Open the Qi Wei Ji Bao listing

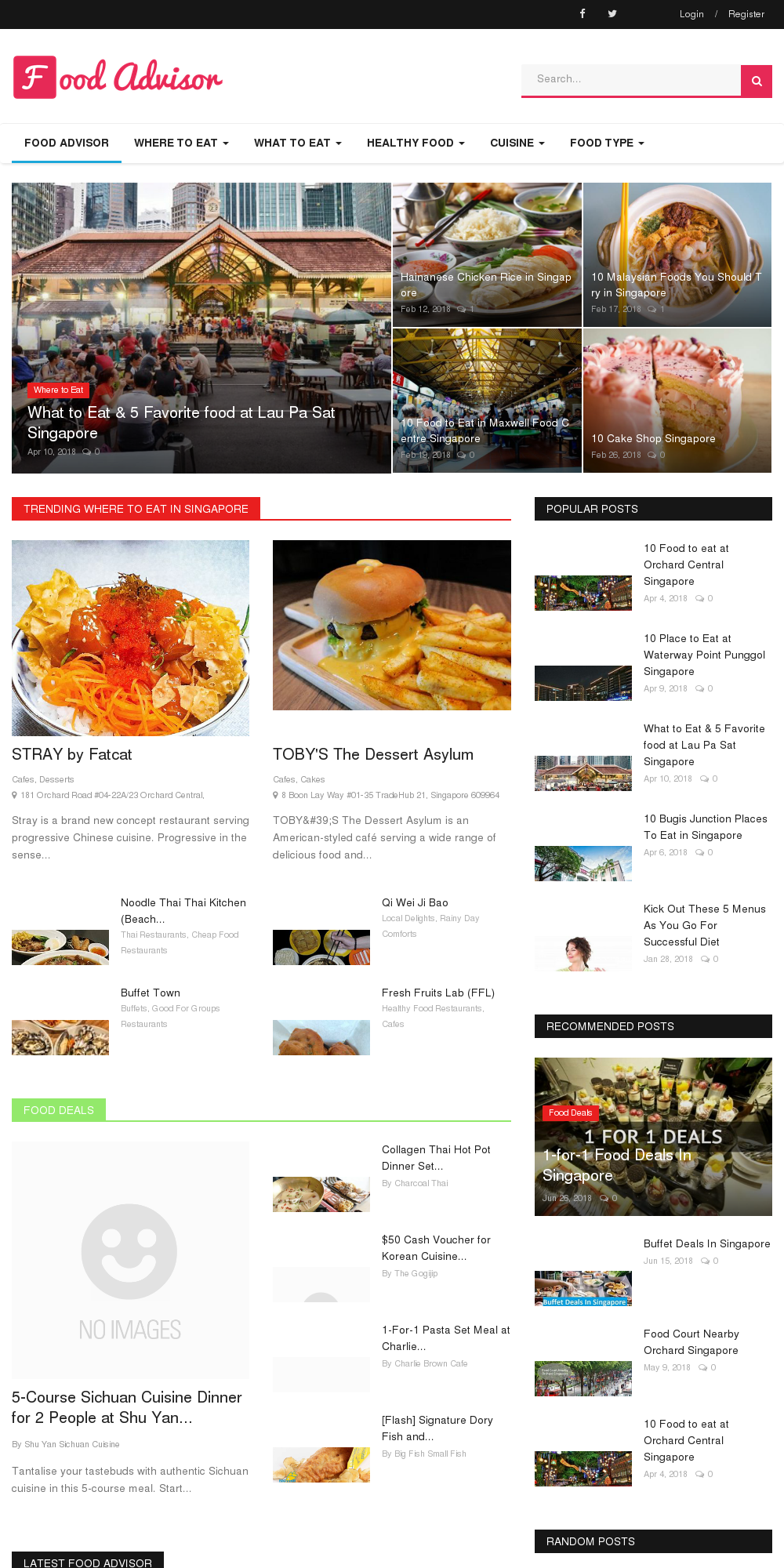tap(415, 902)
